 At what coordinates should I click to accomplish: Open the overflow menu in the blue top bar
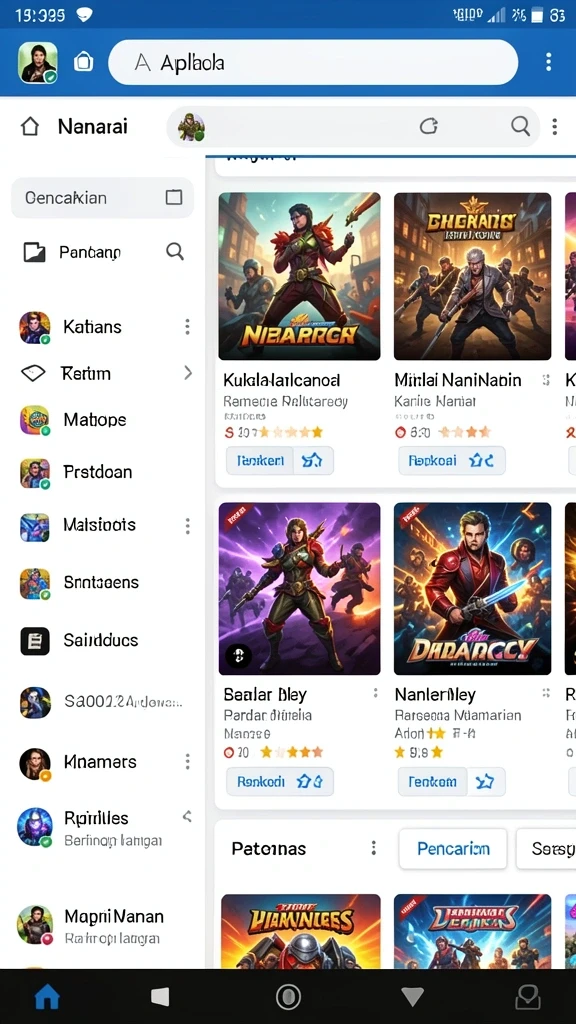pyautogui.click(x=548, y=62)
